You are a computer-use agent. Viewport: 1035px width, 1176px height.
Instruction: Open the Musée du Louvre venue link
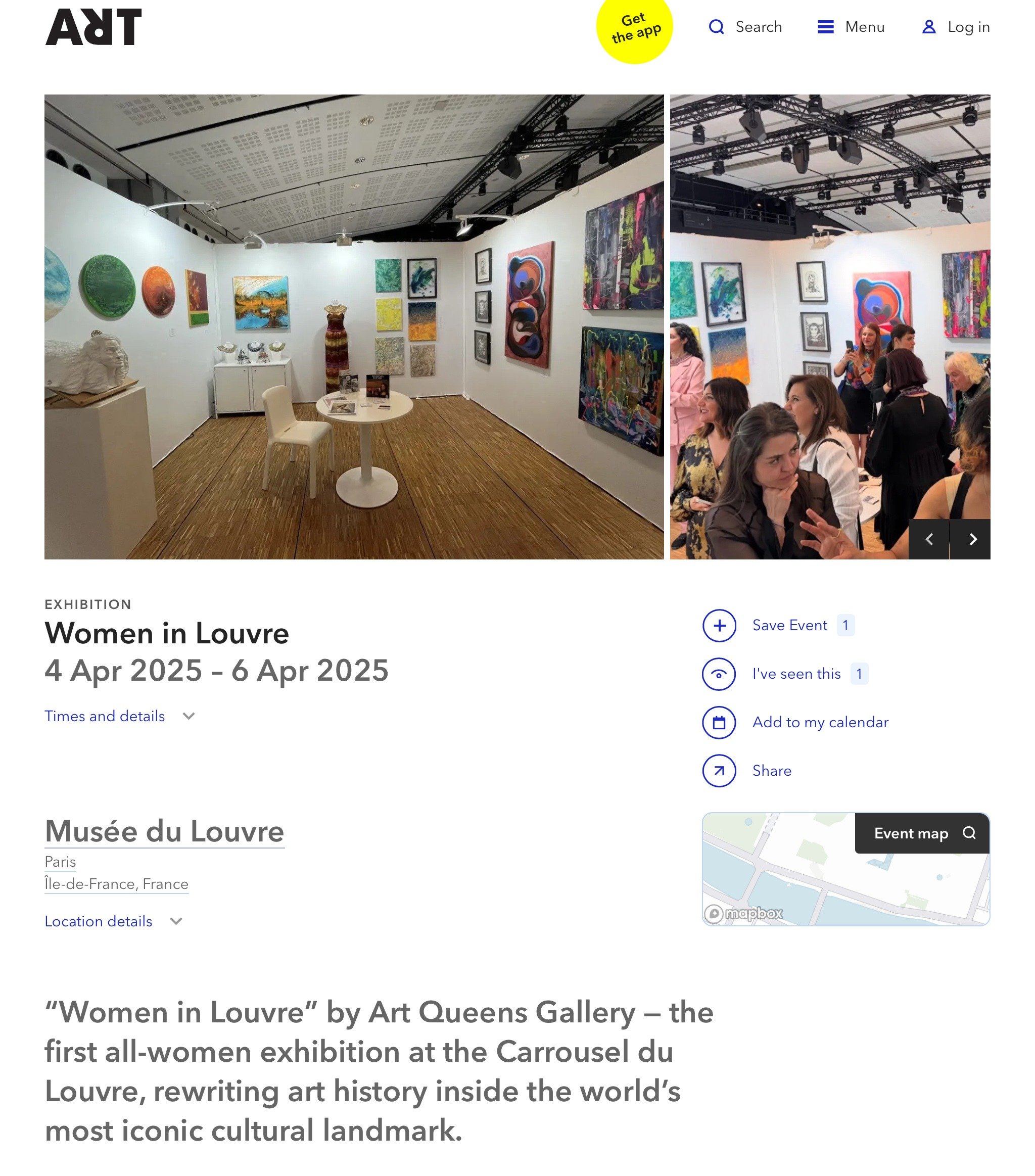(165, 831)
